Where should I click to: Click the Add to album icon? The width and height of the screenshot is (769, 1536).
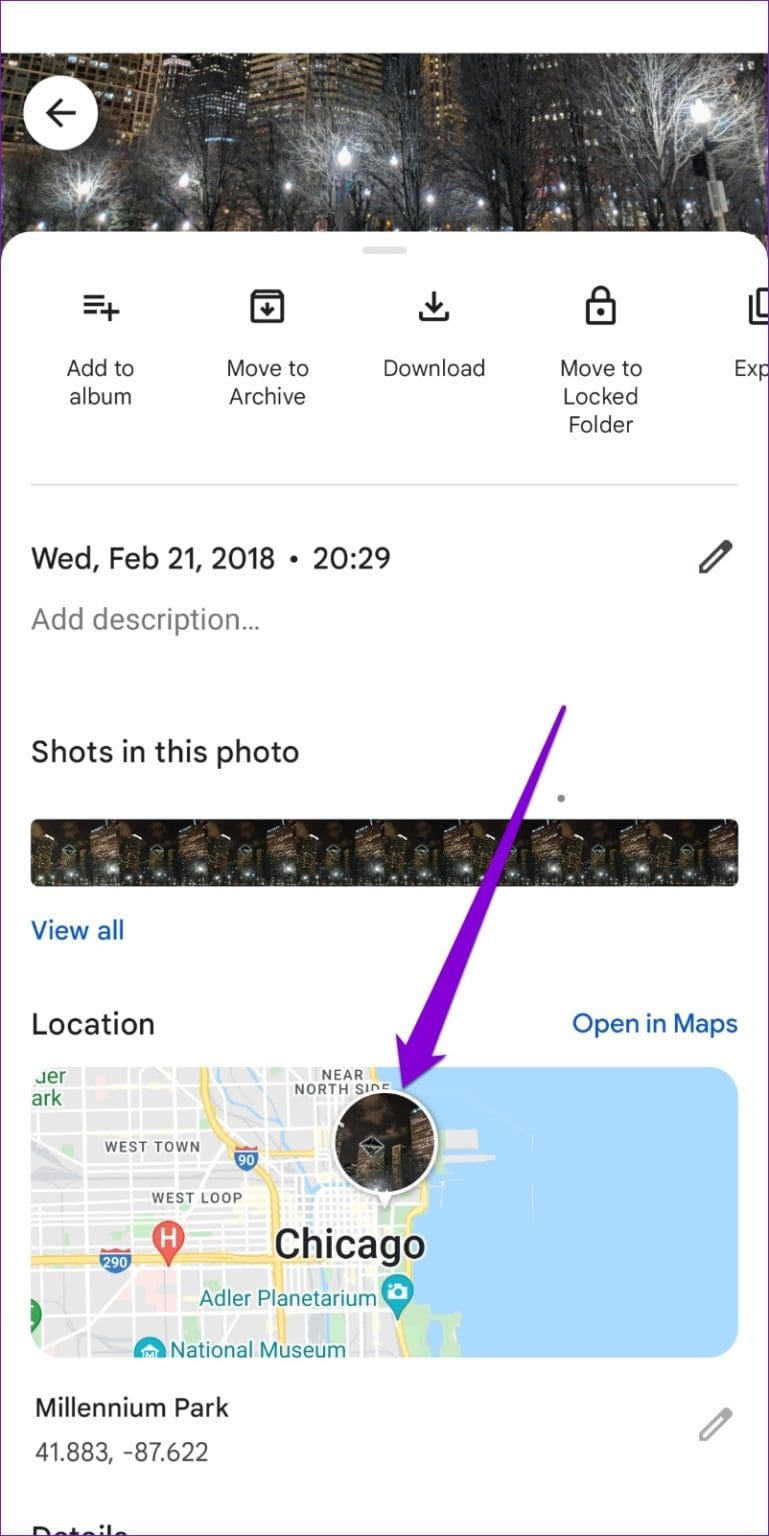(100, 307)
